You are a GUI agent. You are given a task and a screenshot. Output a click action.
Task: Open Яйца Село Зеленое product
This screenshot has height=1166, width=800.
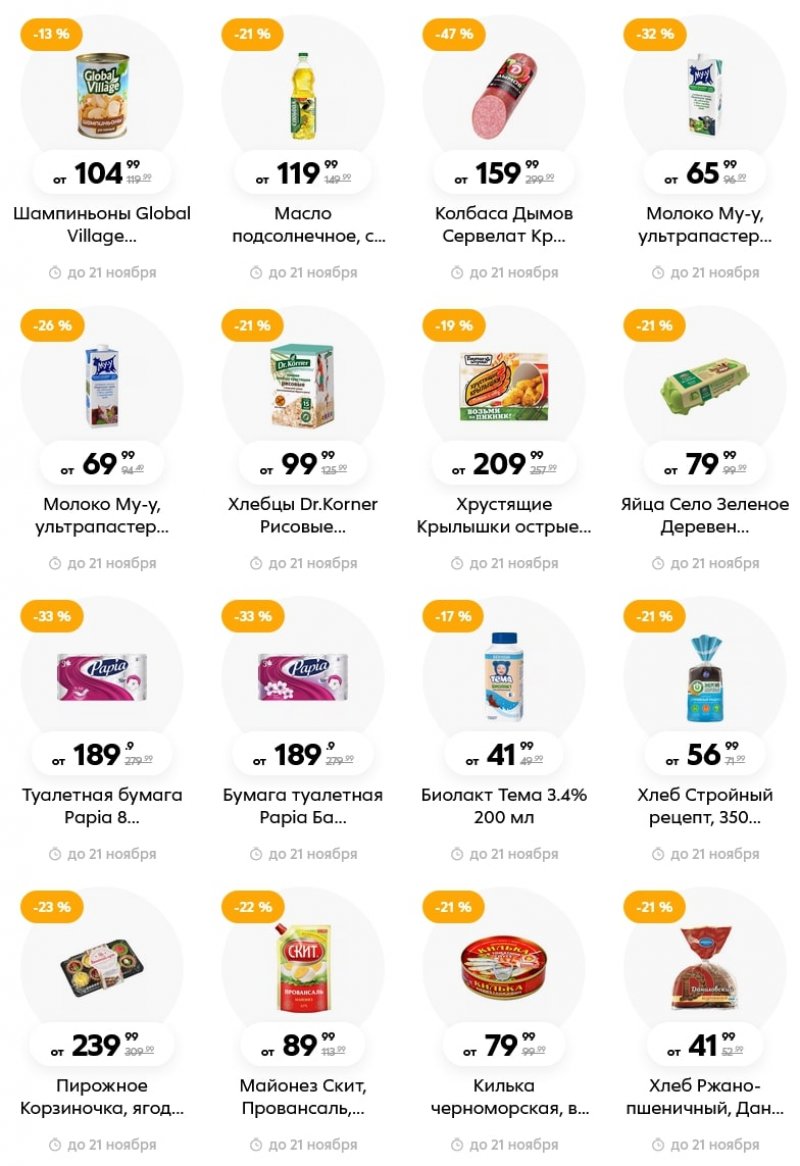click(705, 515)
